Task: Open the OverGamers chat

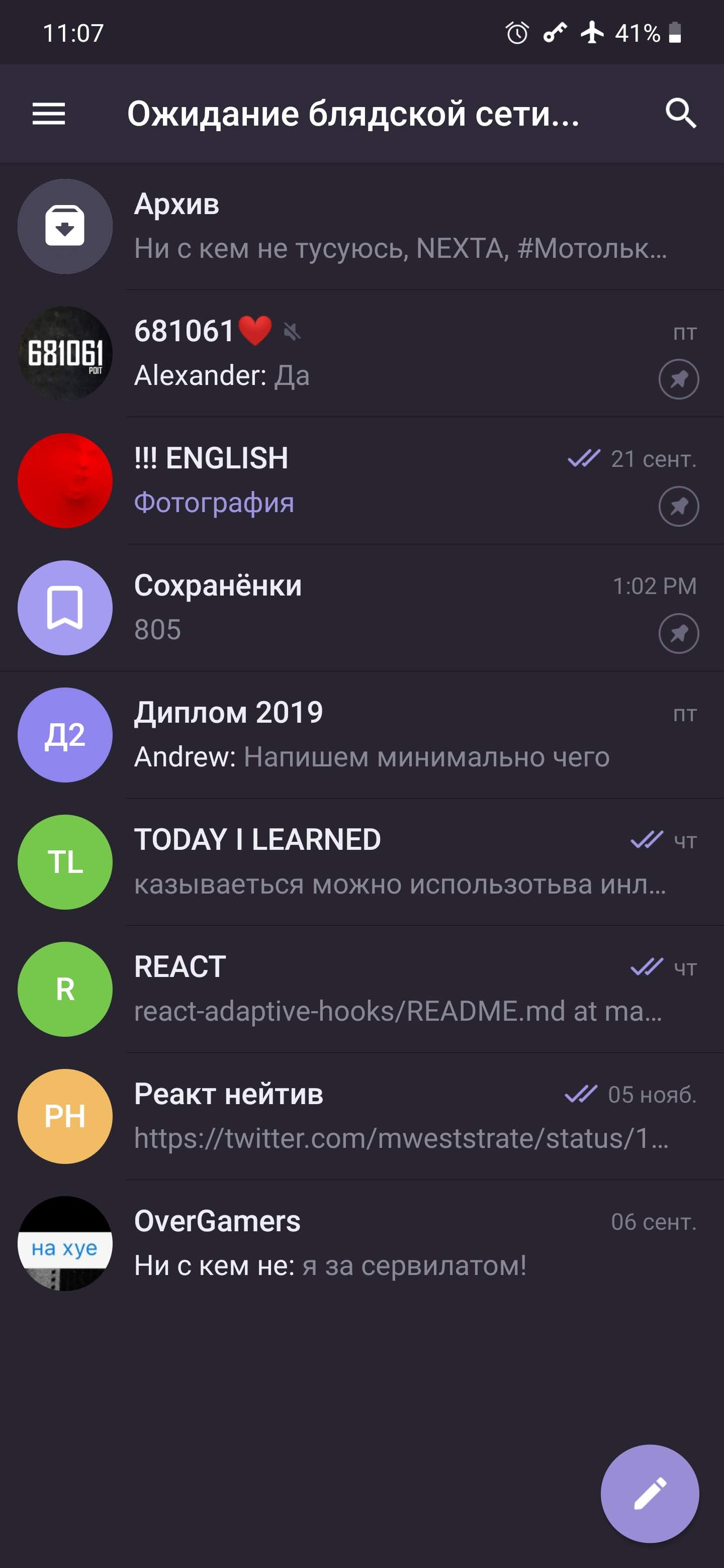Action: coord(361,1243)
